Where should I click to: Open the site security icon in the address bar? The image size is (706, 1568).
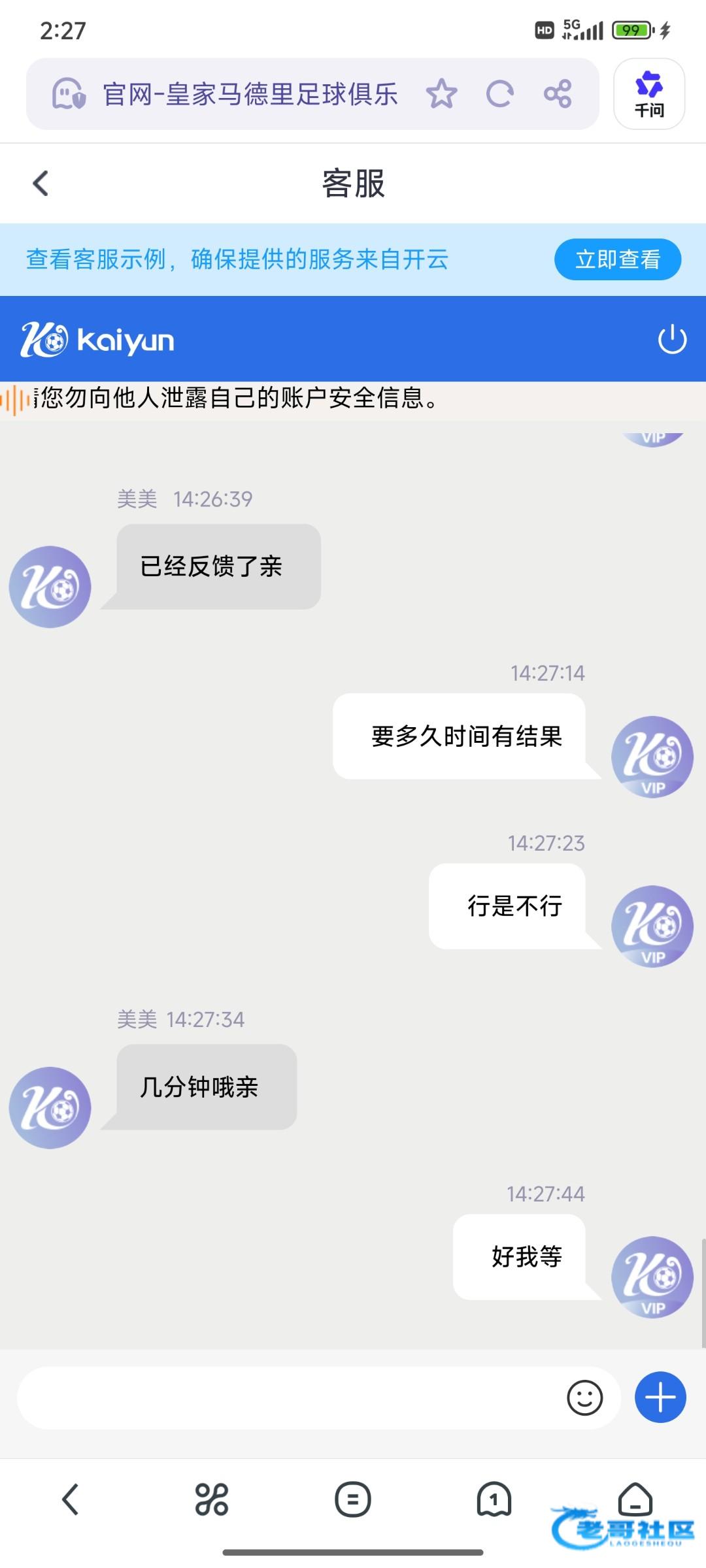point(69,94)
